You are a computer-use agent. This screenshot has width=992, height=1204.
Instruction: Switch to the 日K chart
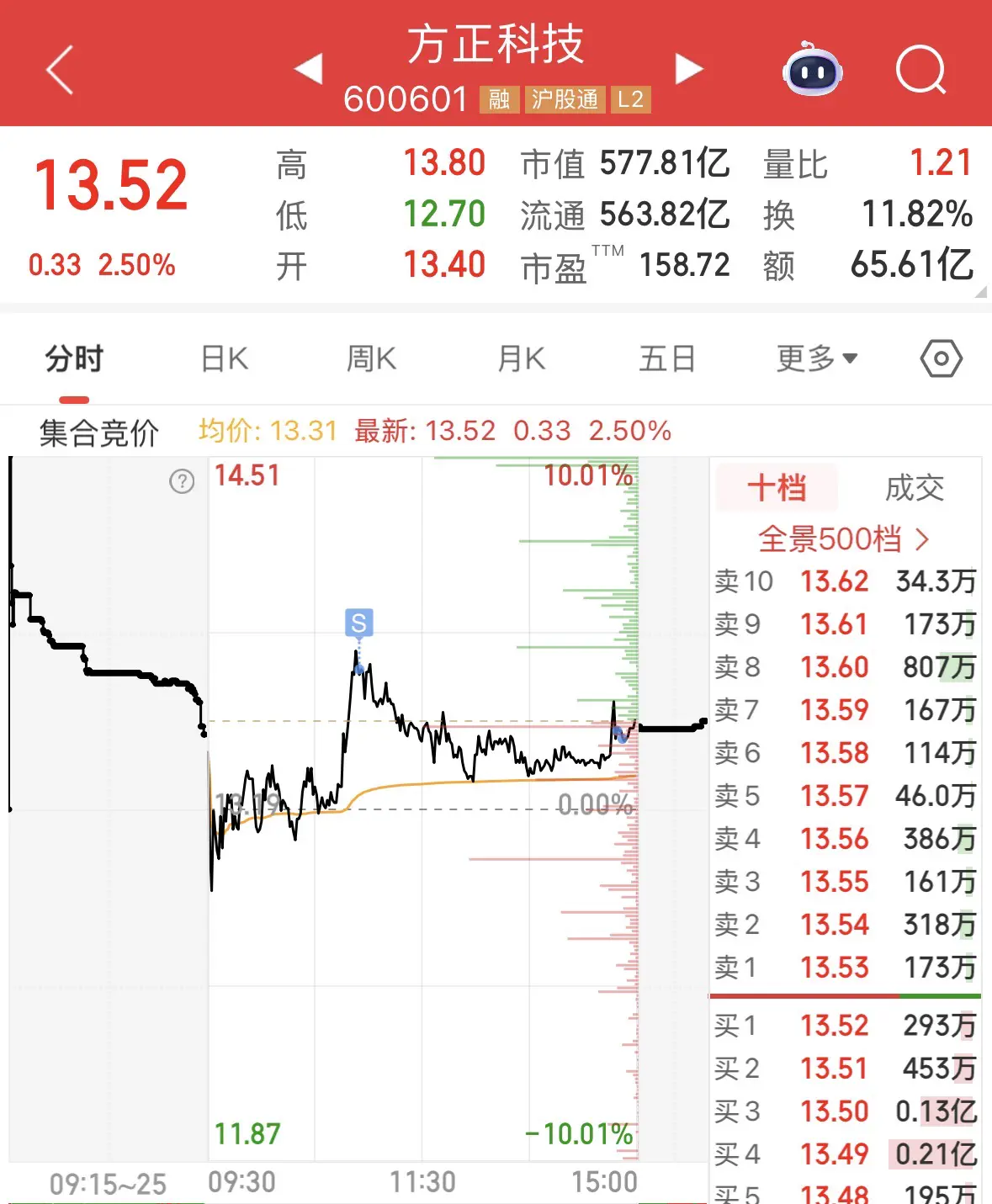[x=225, y=359]
